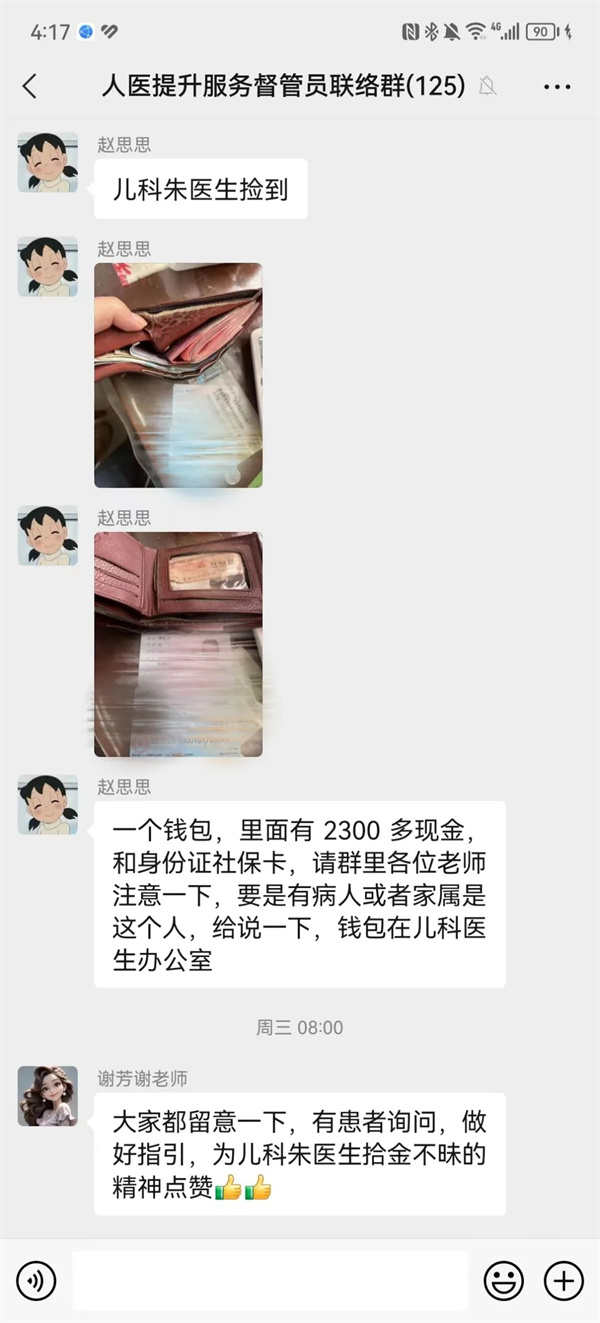Open the group chat overflow menu
The height and width of the screenshot is (1323, 600).
pyautogui.click(x=557, y=87)
